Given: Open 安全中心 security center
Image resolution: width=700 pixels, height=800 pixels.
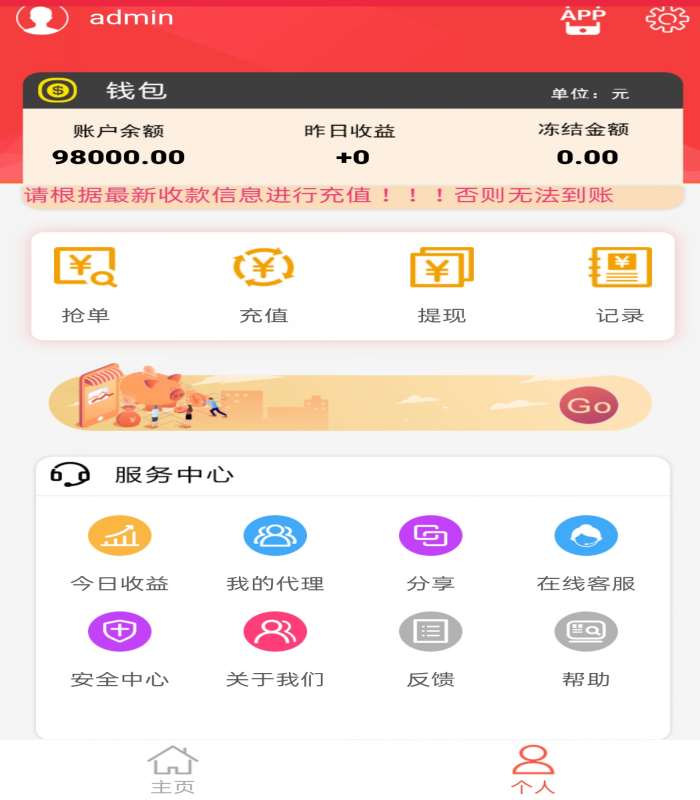Looking at the screenshot, I should [119, 648].
